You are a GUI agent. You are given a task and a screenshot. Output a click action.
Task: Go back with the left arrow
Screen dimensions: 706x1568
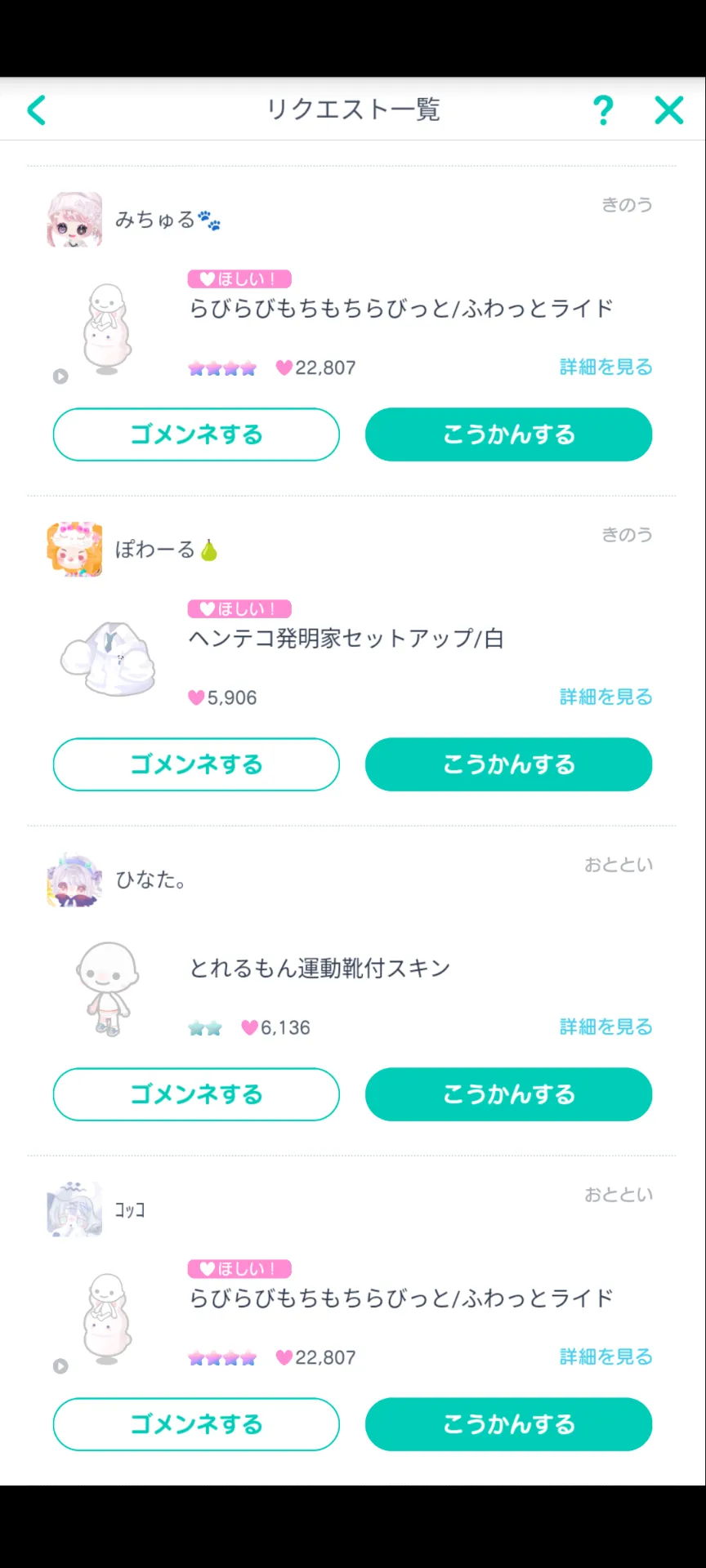point(37,110)
